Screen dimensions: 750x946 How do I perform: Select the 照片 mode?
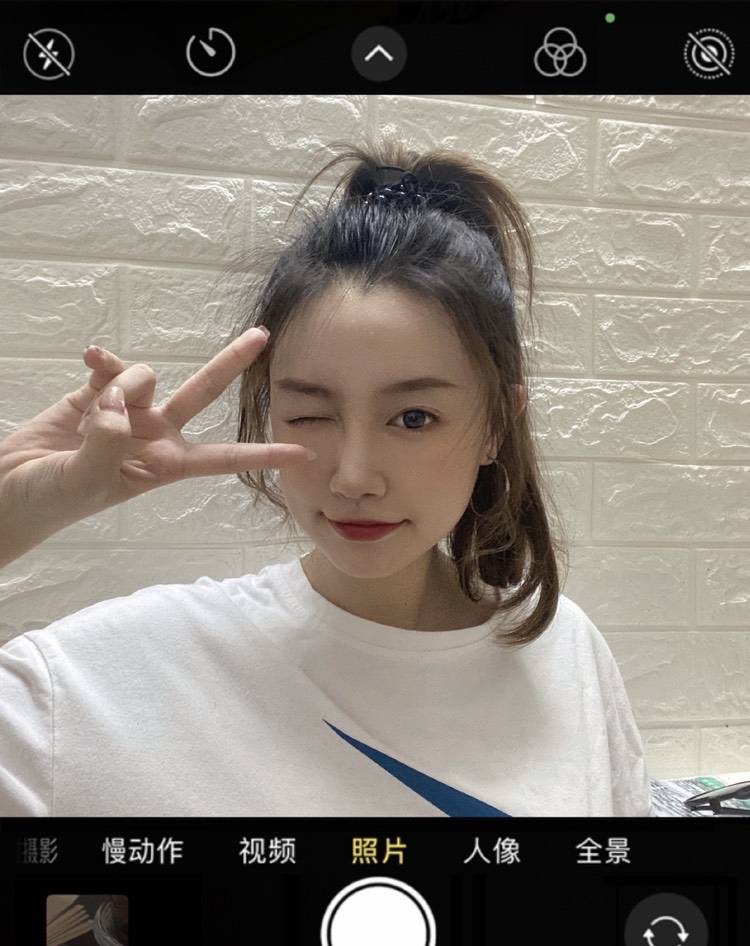379,851
